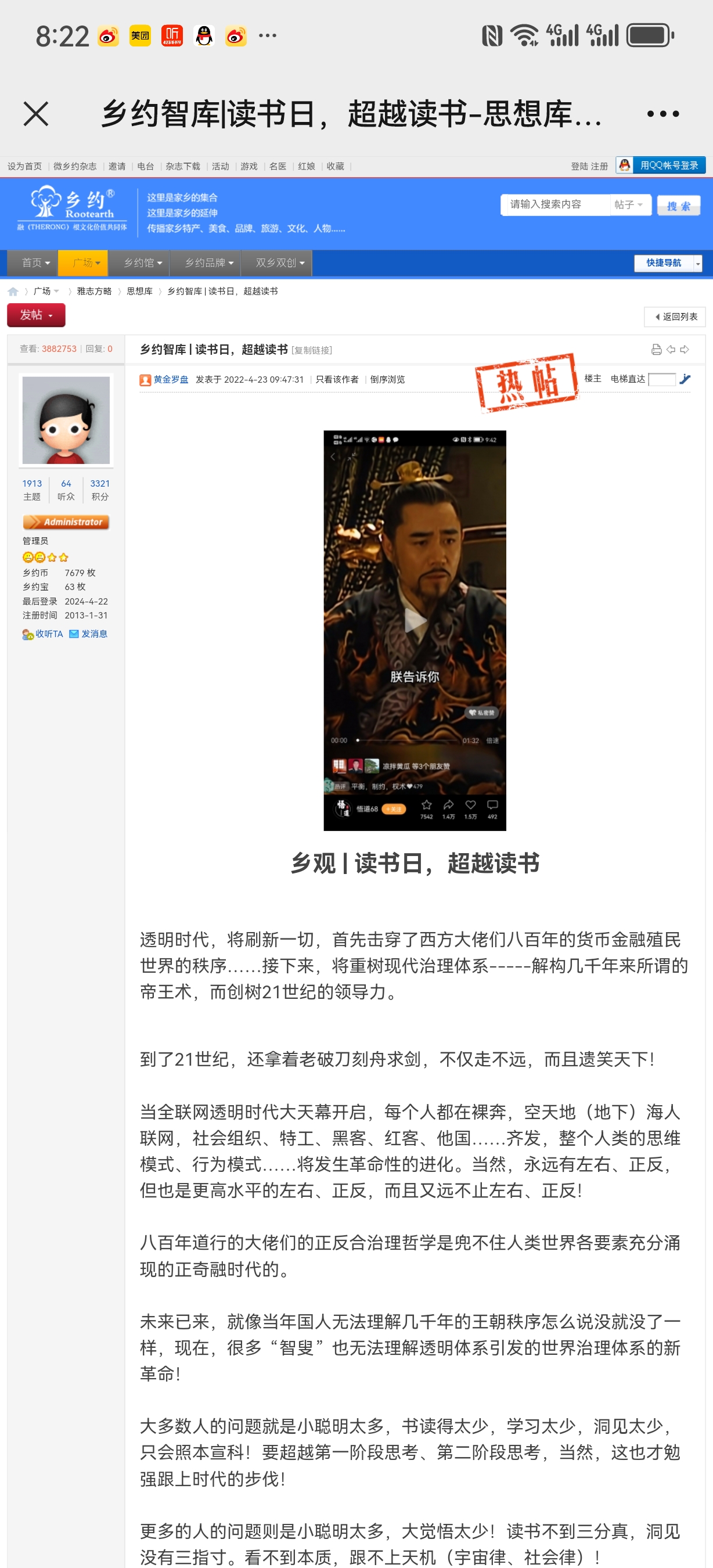
Task: Show only this author's posts 只看该作者
Action: pyautogui.click(x=337, y=379)
